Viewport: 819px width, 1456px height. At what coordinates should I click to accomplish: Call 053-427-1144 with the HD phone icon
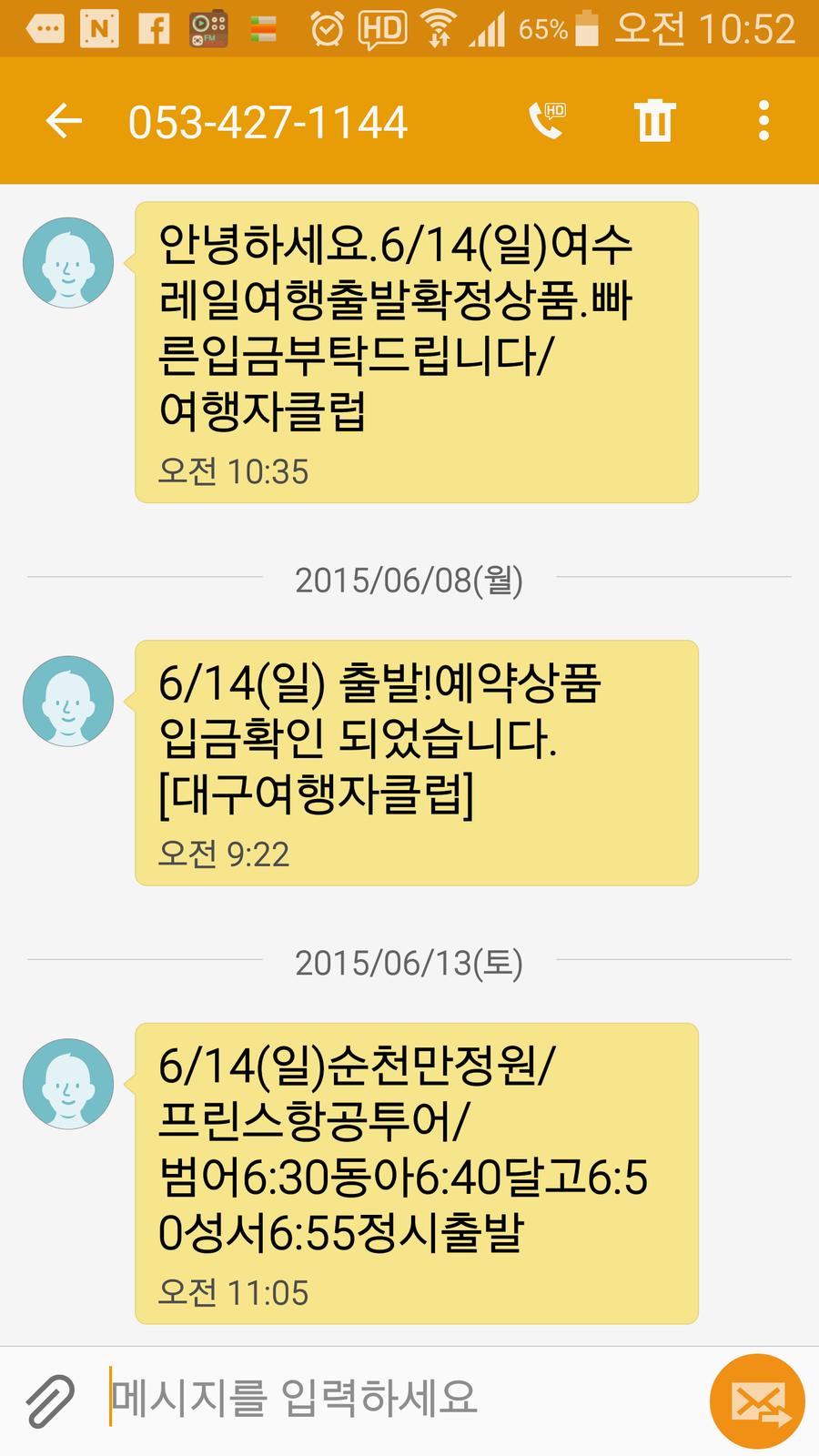tap(547, 121)
